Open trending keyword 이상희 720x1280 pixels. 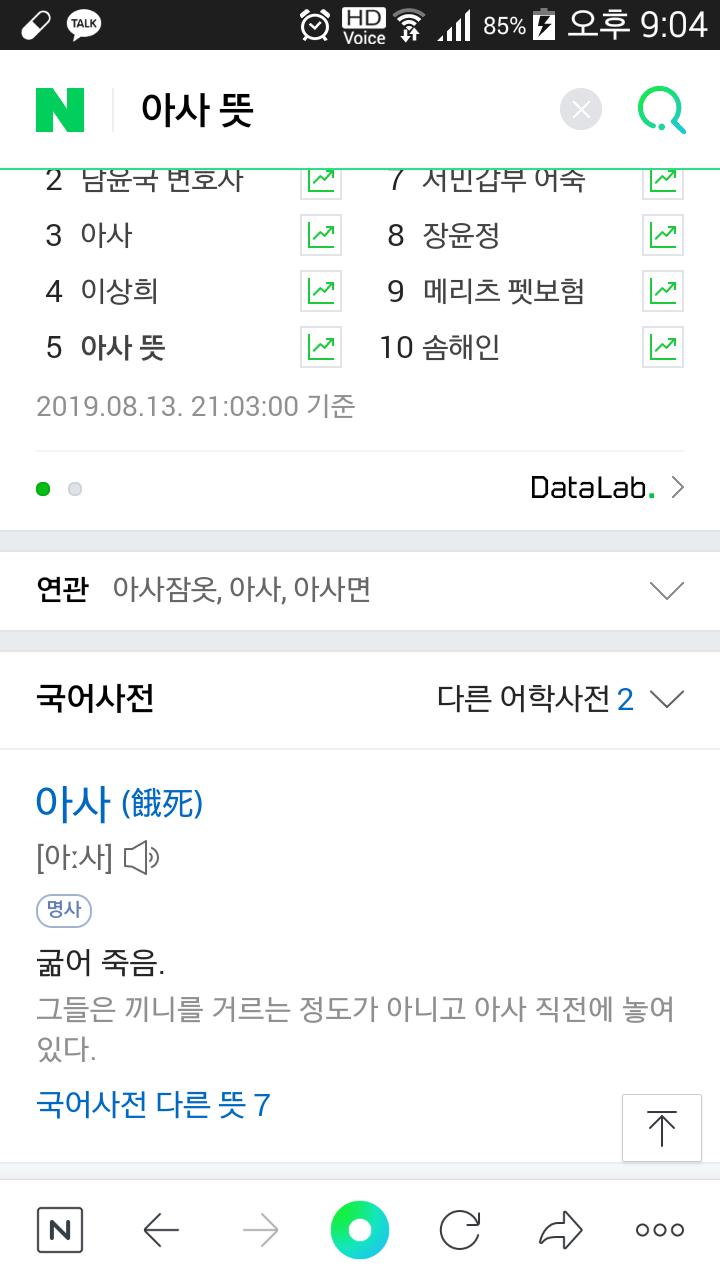[119, 292]
